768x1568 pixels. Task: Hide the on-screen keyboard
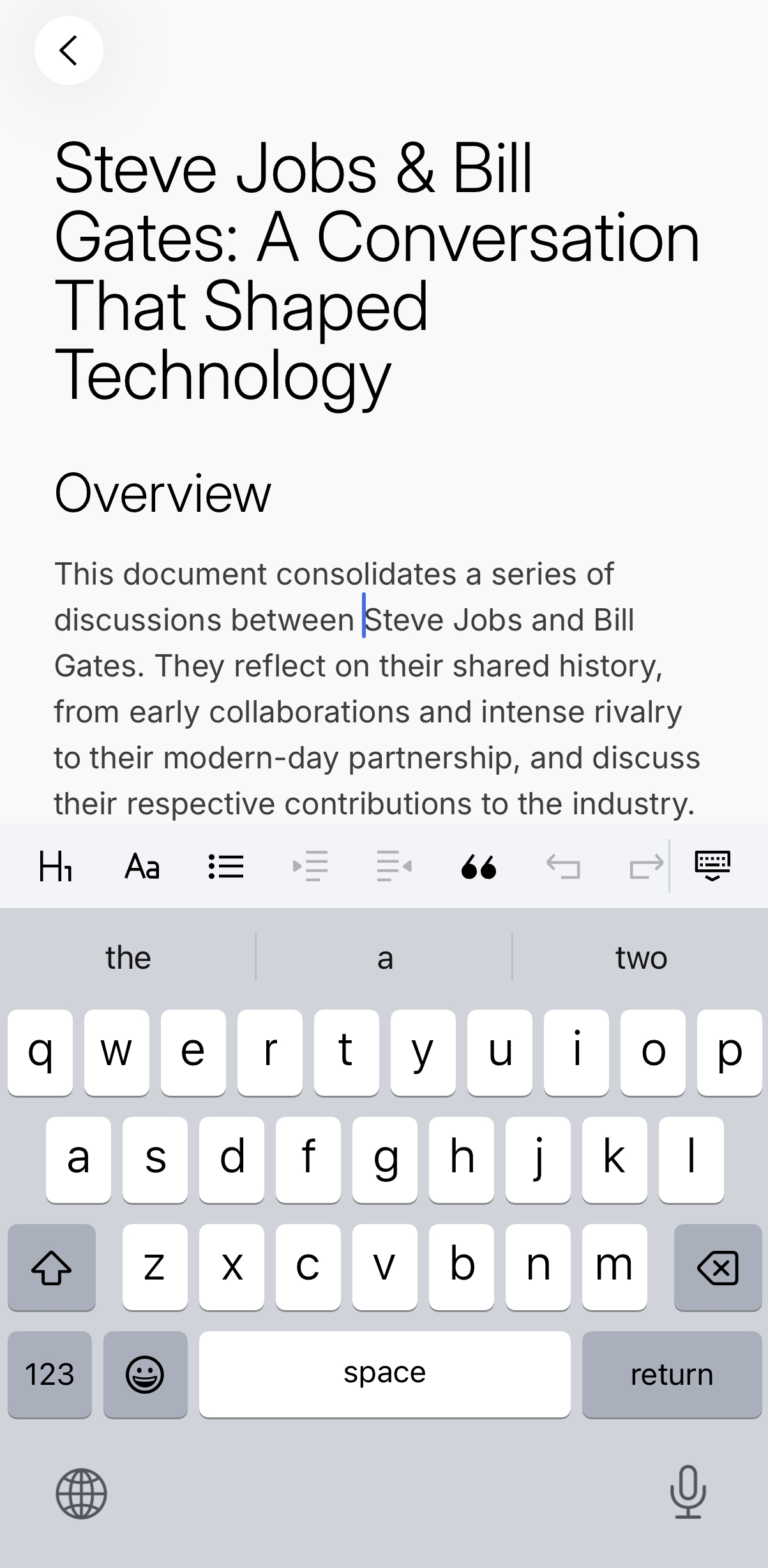[712, 866]
